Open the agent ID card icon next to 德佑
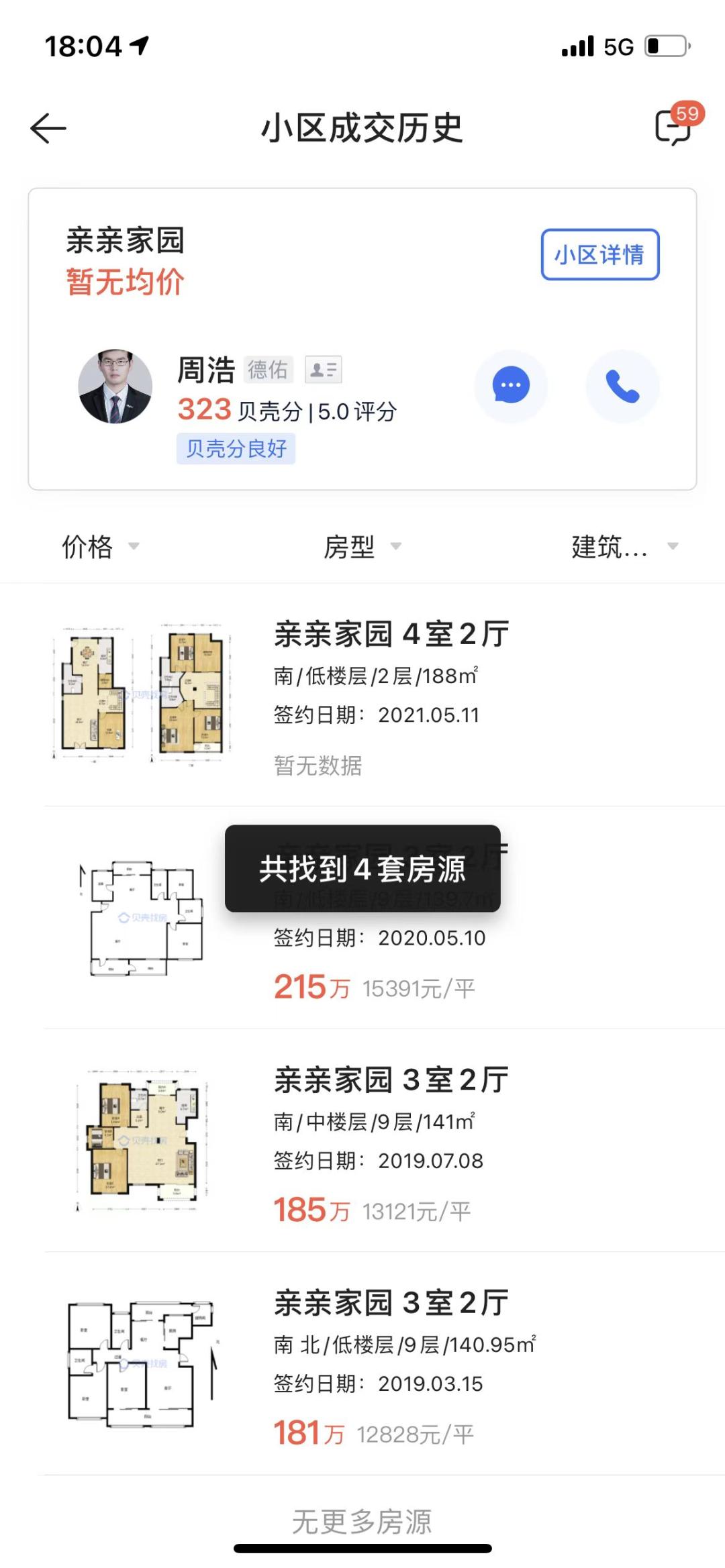 pos(325,370)
